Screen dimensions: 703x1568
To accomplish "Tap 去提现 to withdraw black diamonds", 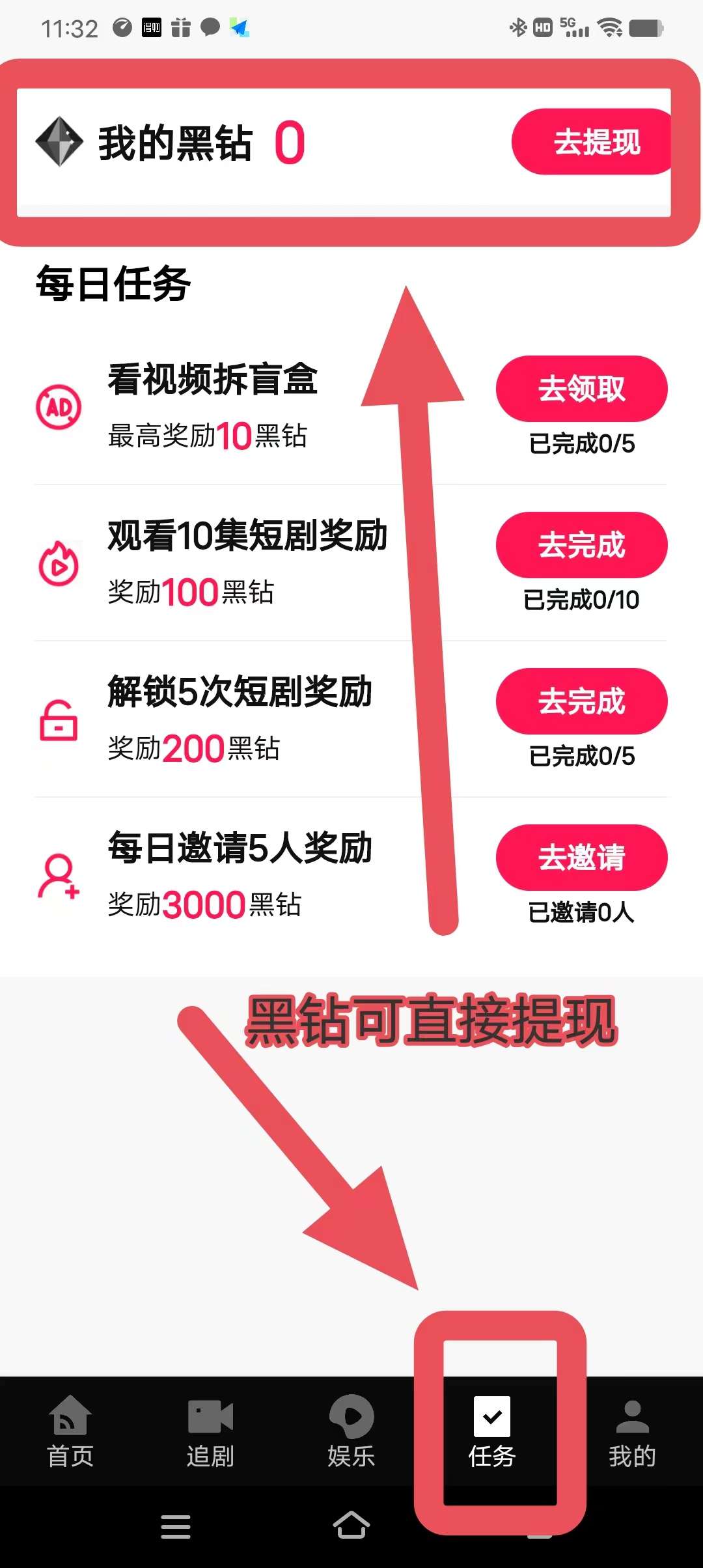I will pos(592,141).
